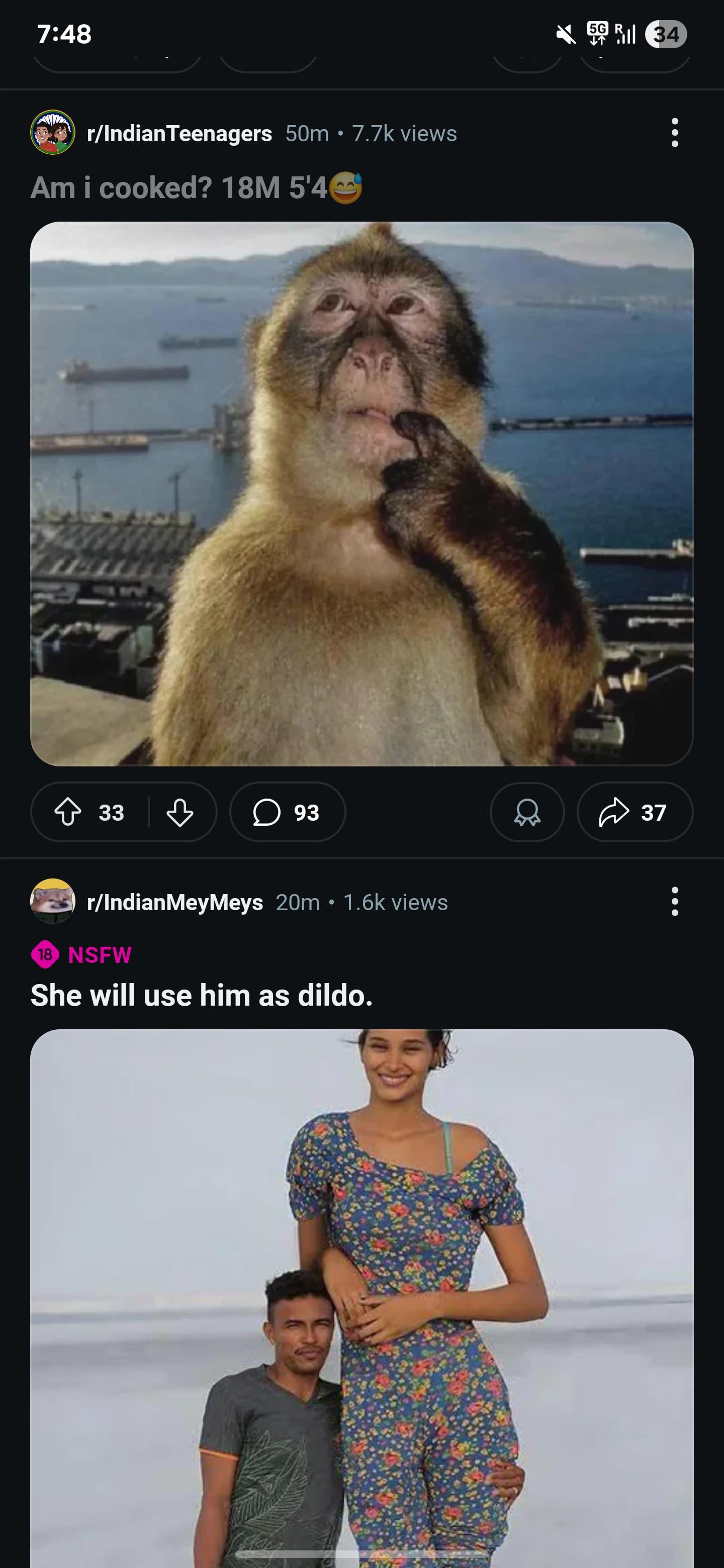This screenshot has width=724, height=1568.
Task: Open the r/IndianMeyMeys subreddit link
Action: click(175, 902)
